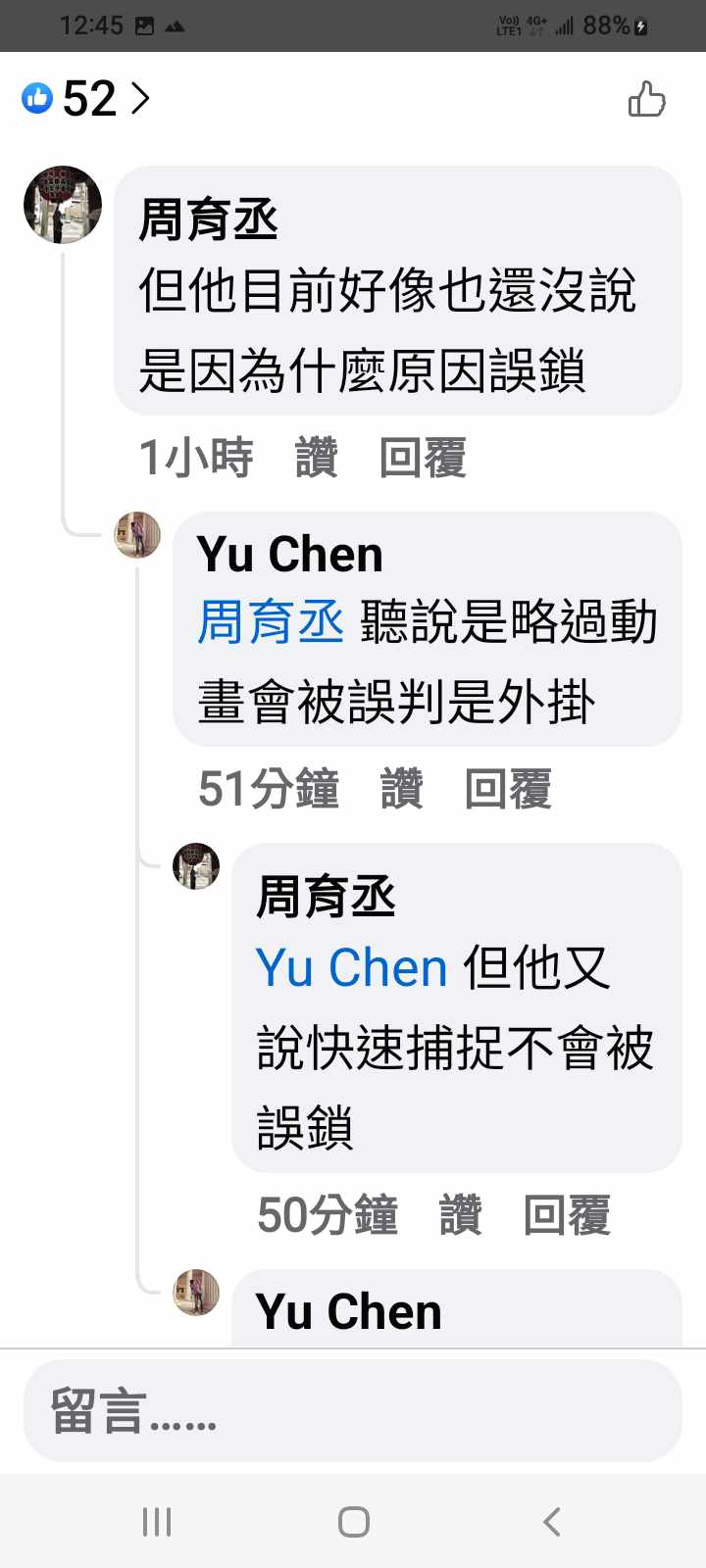The height and width of the screenshot is (1568, 706).
Task: Reply to 周育丞's 50分鐘 comment
Action: [x=567, y=1215]
